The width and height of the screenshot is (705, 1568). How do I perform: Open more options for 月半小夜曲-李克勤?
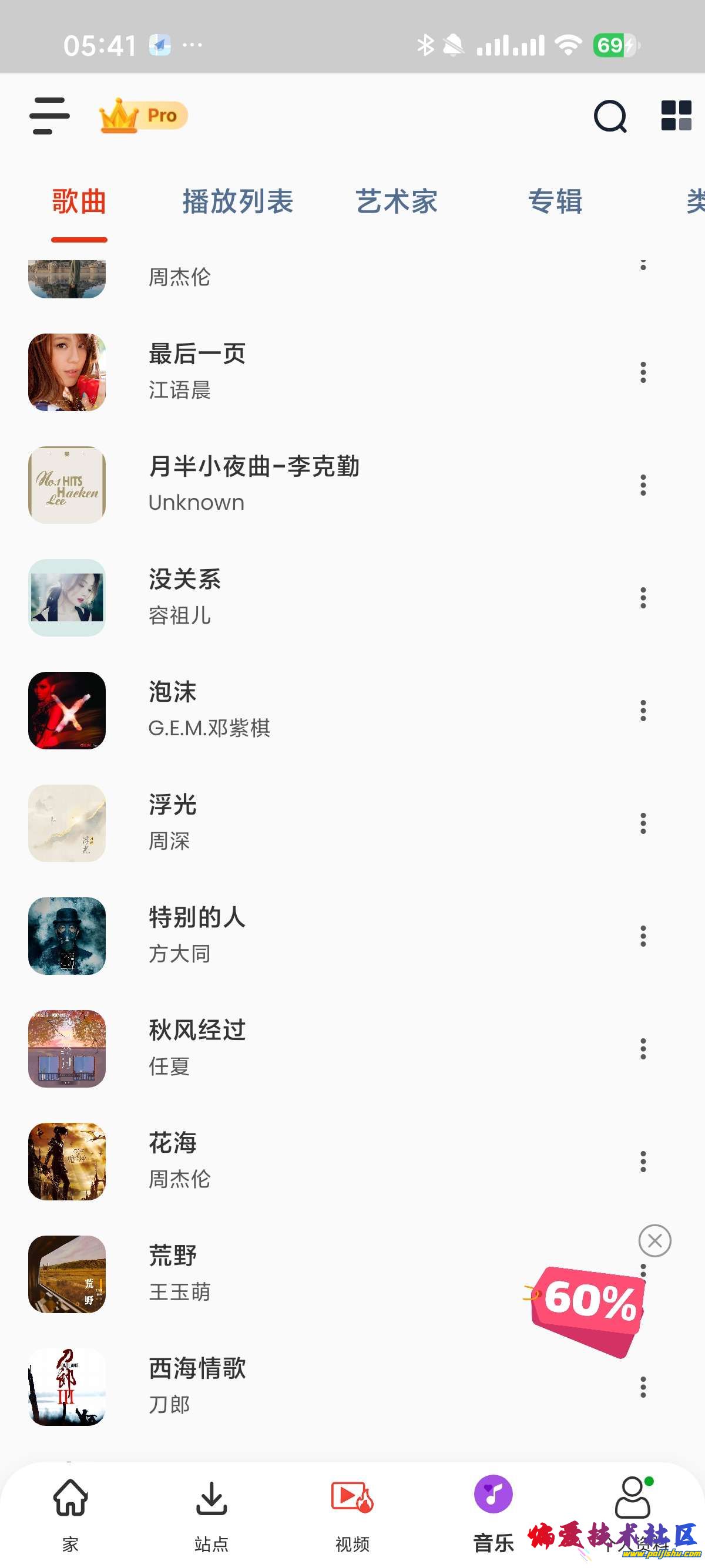click(643, 485)
